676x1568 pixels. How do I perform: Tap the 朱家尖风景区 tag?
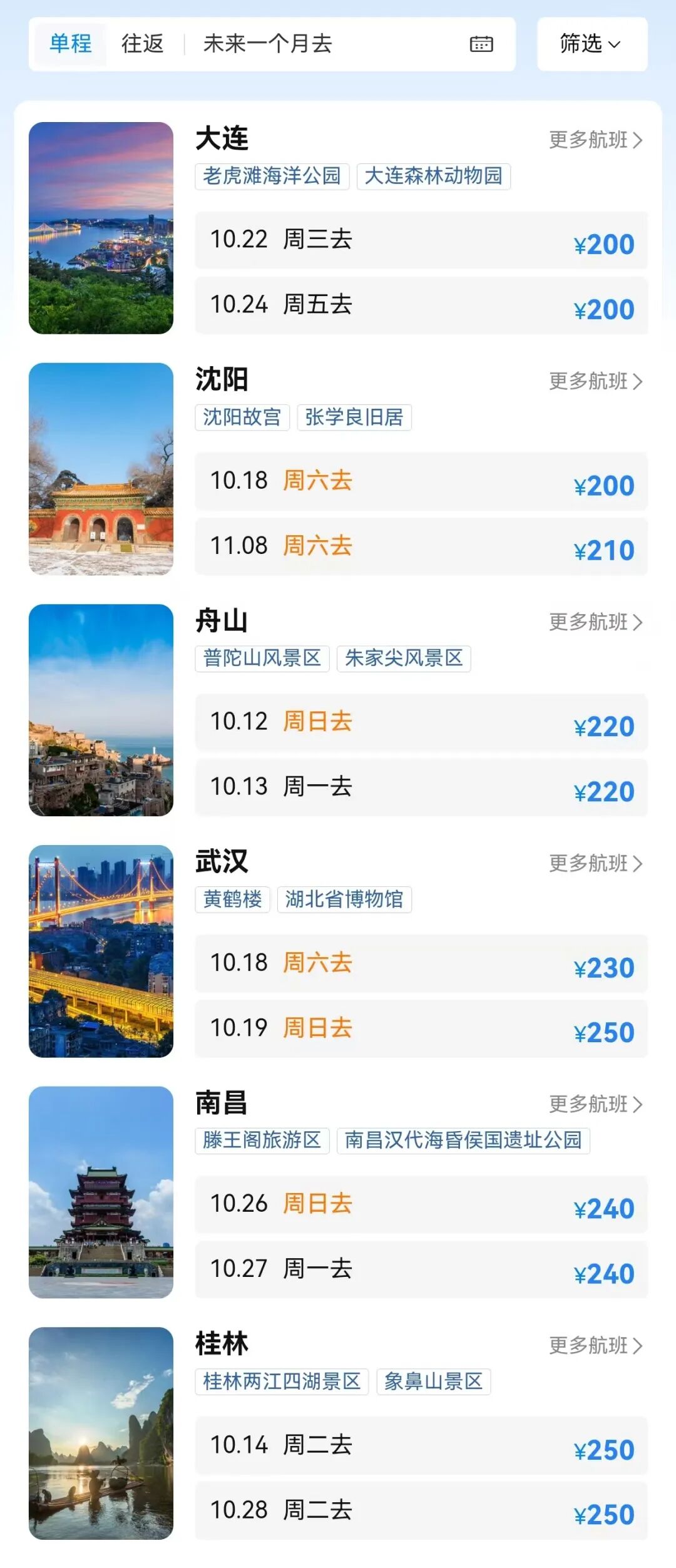(x=404, y=658)
